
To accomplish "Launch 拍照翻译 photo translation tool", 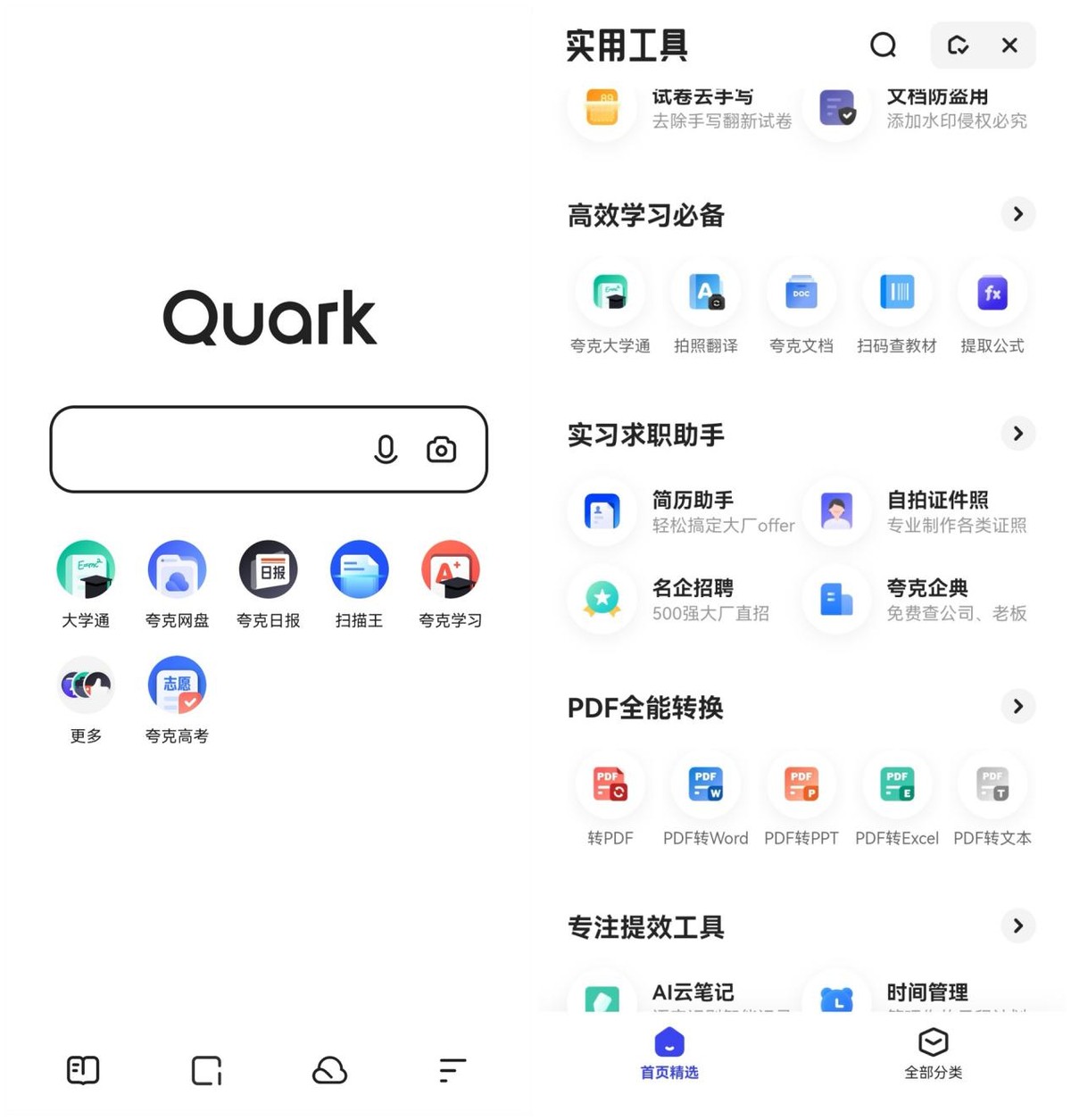I will (706, 292).
